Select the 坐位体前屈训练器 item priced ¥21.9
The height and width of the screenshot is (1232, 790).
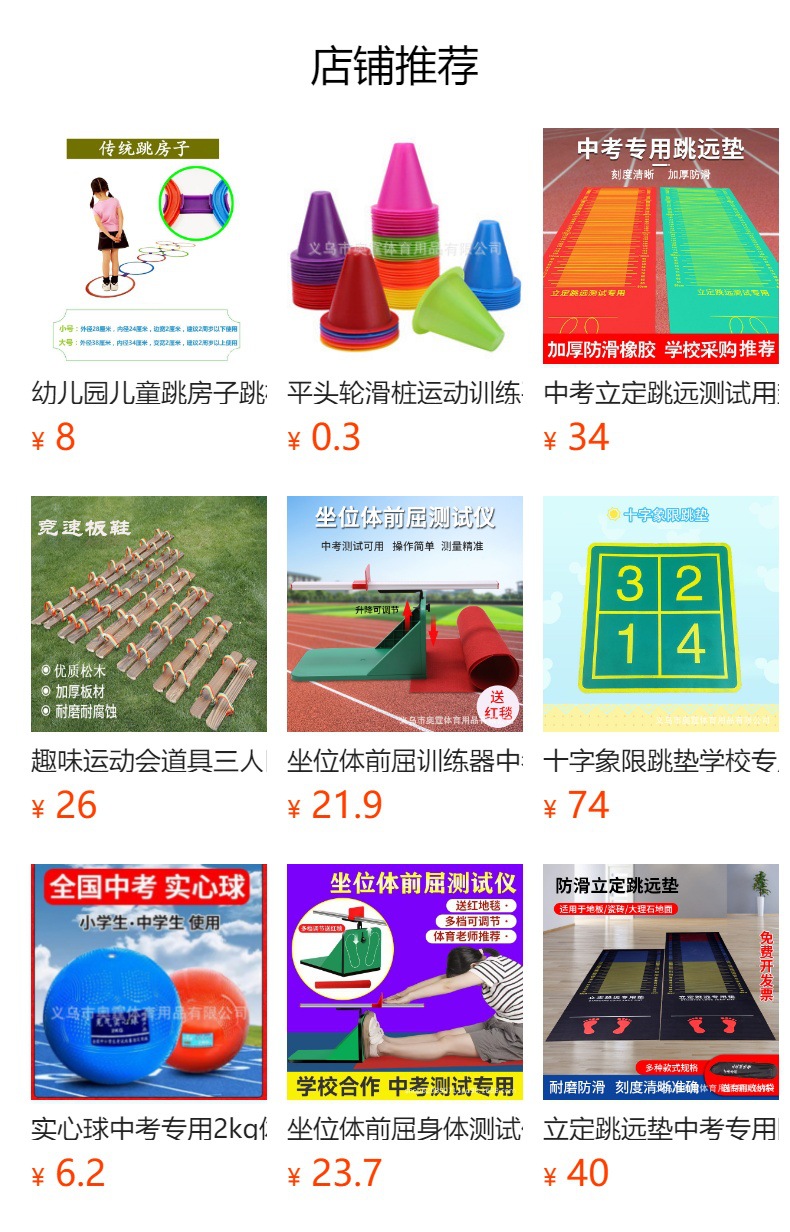[405, 660]
